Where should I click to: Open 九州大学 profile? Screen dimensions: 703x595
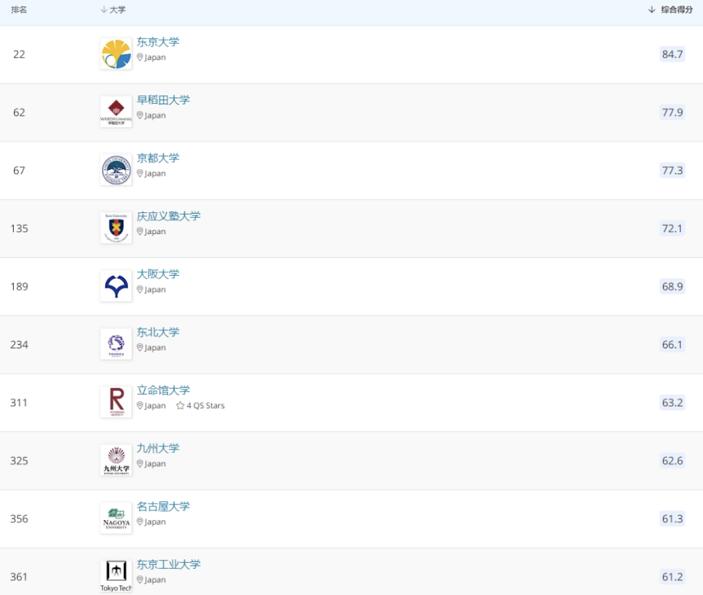pyautogui.click(x=158, y=448)
